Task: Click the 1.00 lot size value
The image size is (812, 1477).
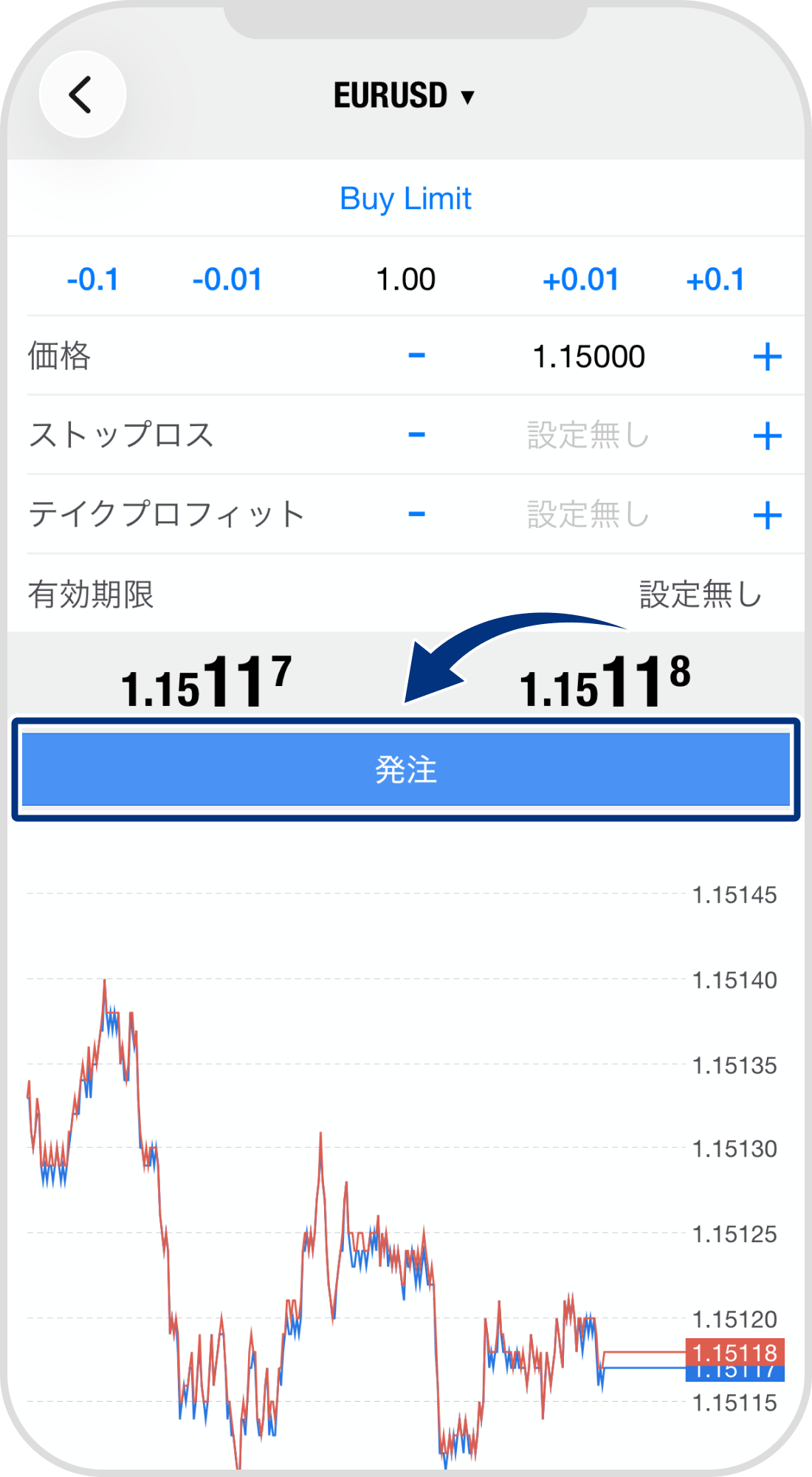Action: (407, 279)
